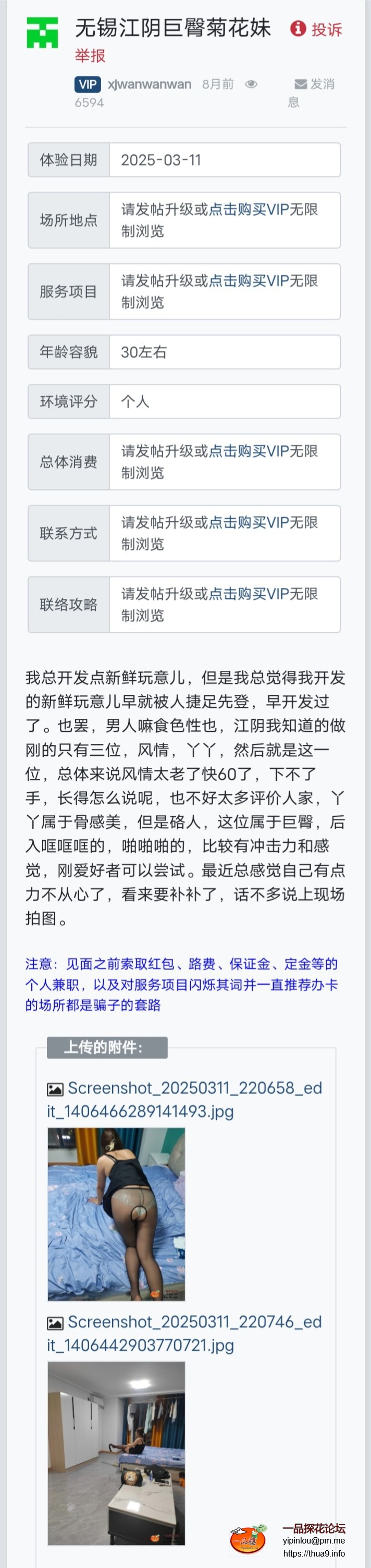Tap the 举报 report link
Screen dimensions: 371x1568
click(x=90, y=56)
